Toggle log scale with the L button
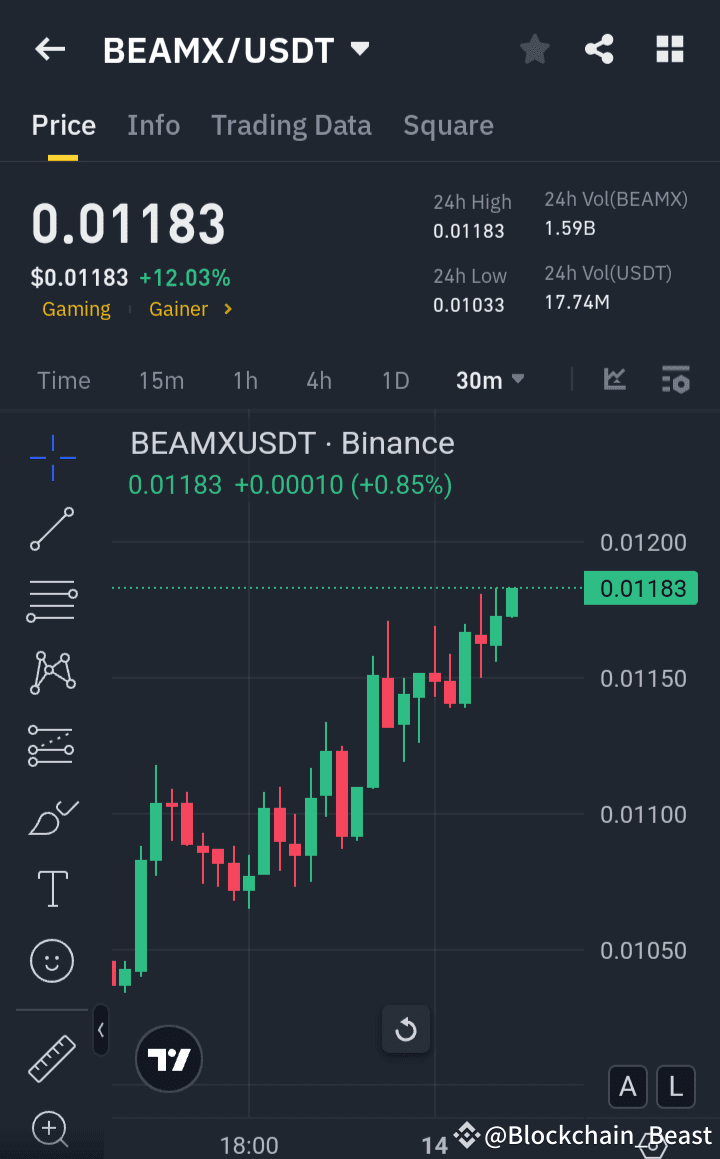The image size is (720, 1159). [x=675, y=1087]
